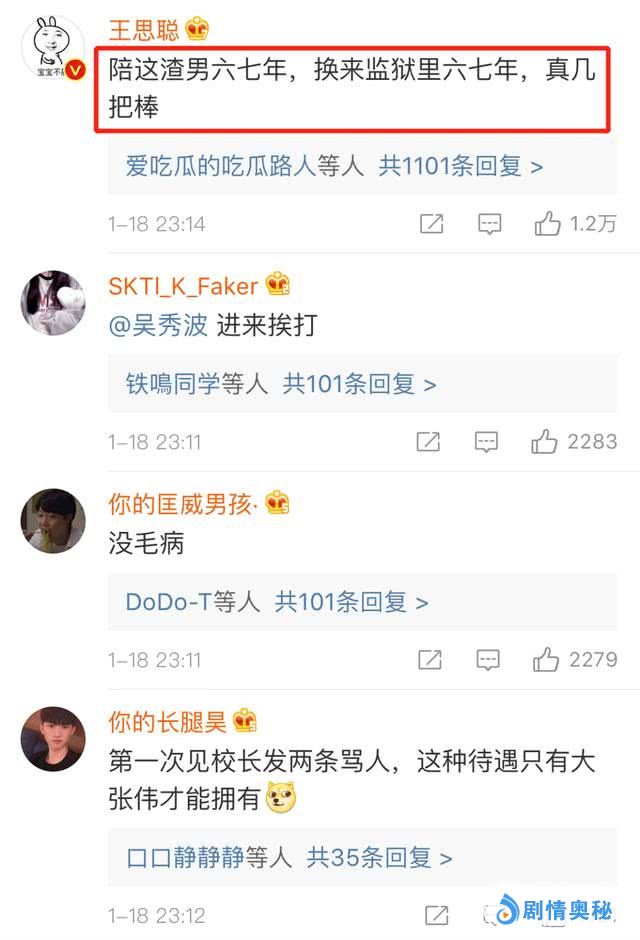Reply to 你的匡威男孩's comment via the comment icon
The width and height of the screenshot is (640, 940).
(487, 659)
